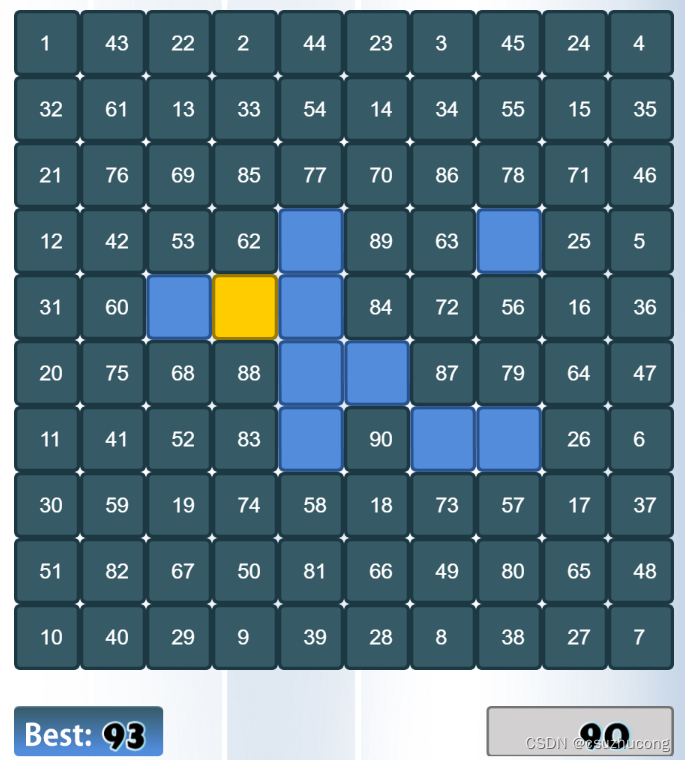685x762 pixels.
Task: Tap the blue square left of 26
Action: click(509, 439)
